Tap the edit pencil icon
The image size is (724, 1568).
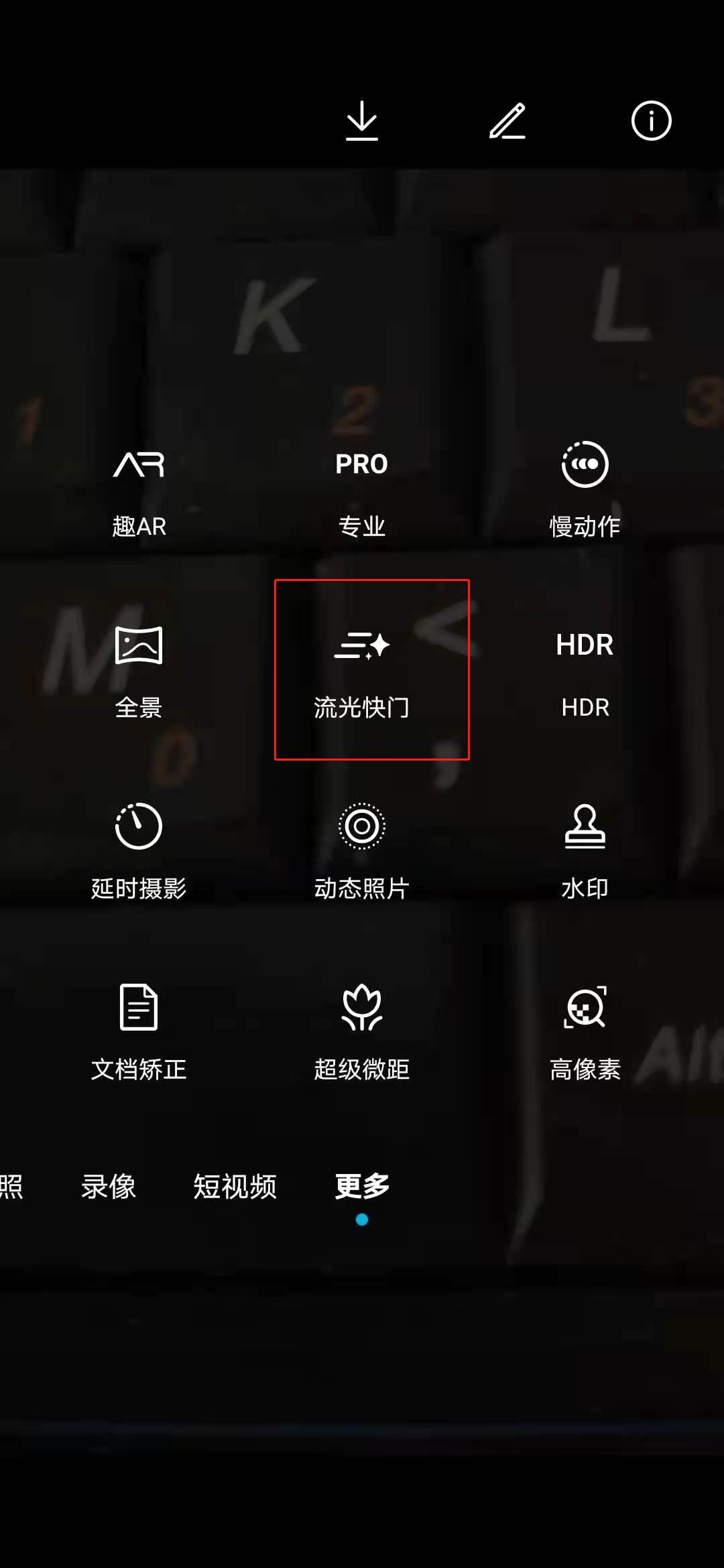coord(507,121)
